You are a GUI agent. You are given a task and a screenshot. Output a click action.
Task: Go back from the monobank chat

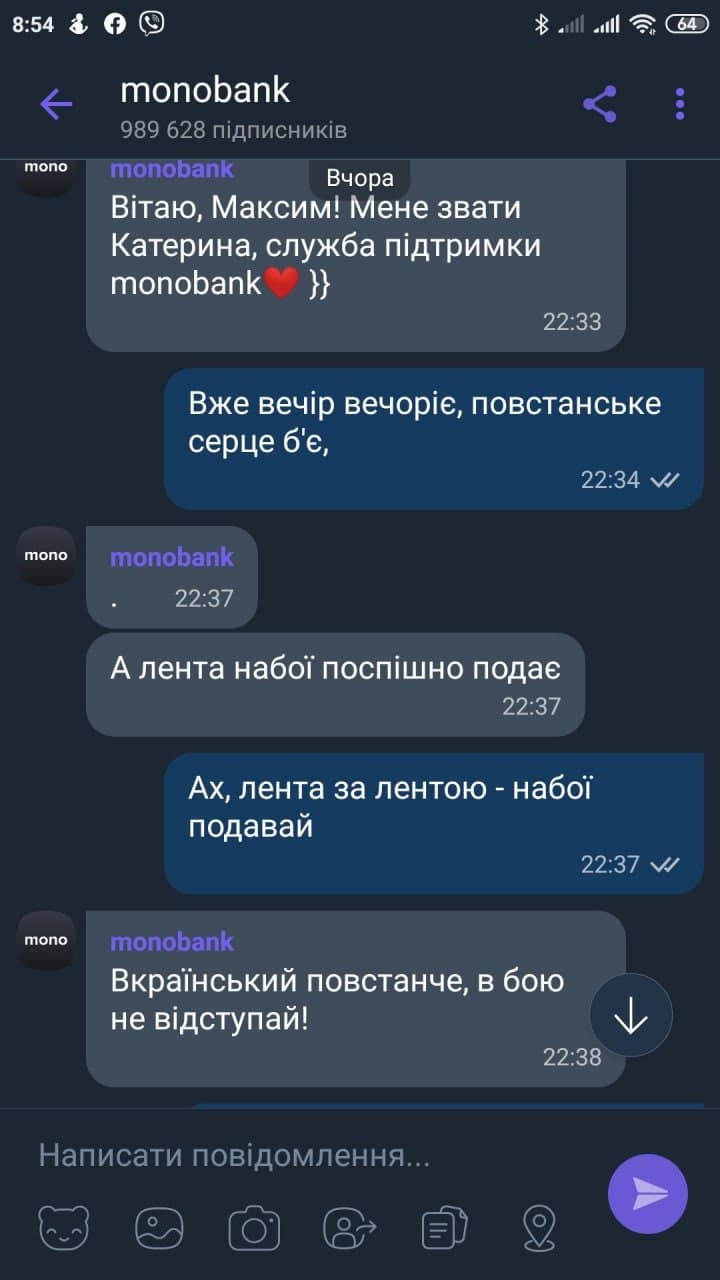pos(56,104)
